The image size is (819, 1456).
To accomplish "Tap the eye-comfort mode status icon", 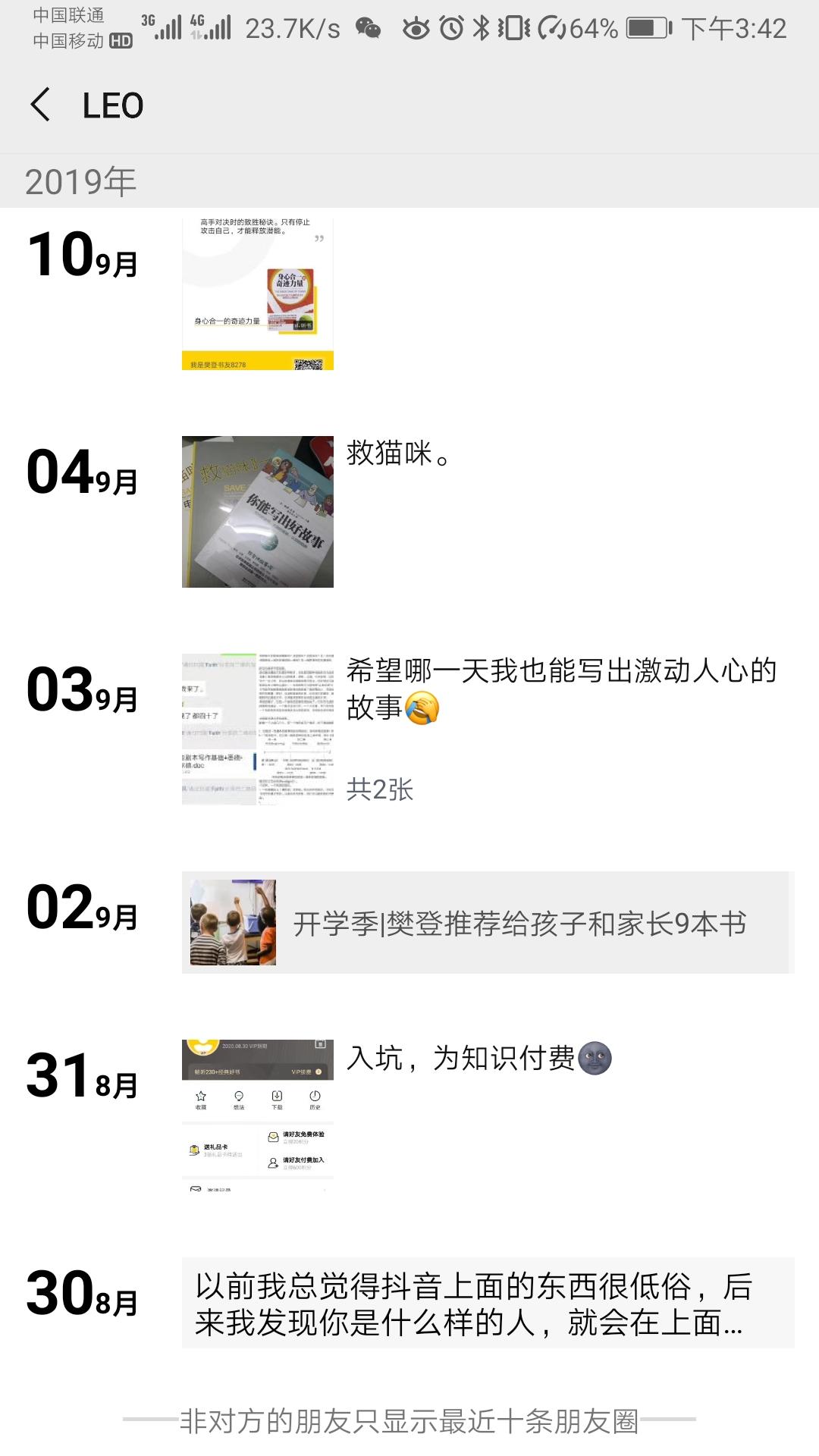I will pyautogui.click(x=416, y=29).
